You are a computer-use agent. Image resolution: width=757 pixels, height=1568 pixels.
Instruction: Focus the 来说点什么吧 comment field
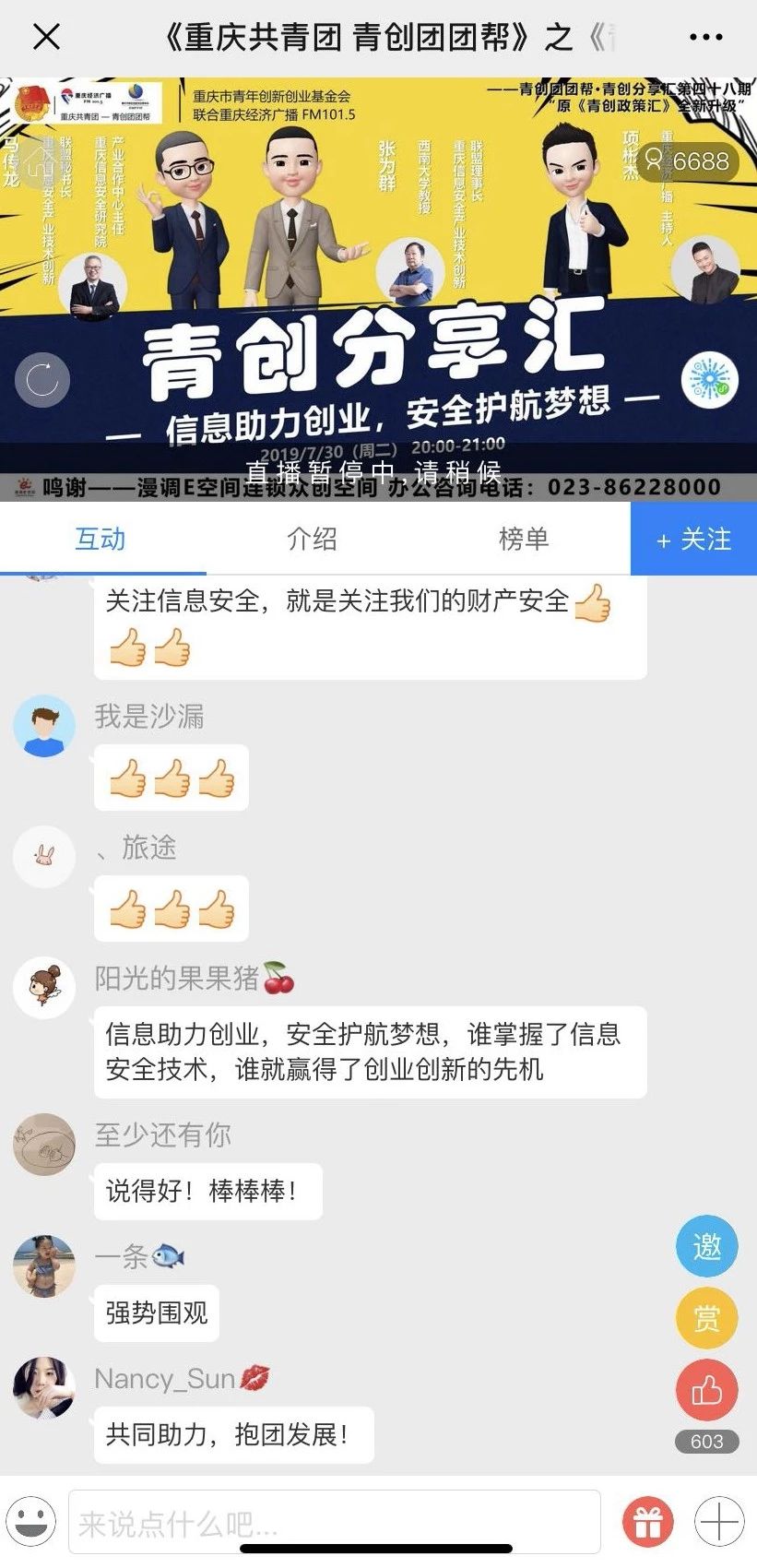tap(334, 1523)
